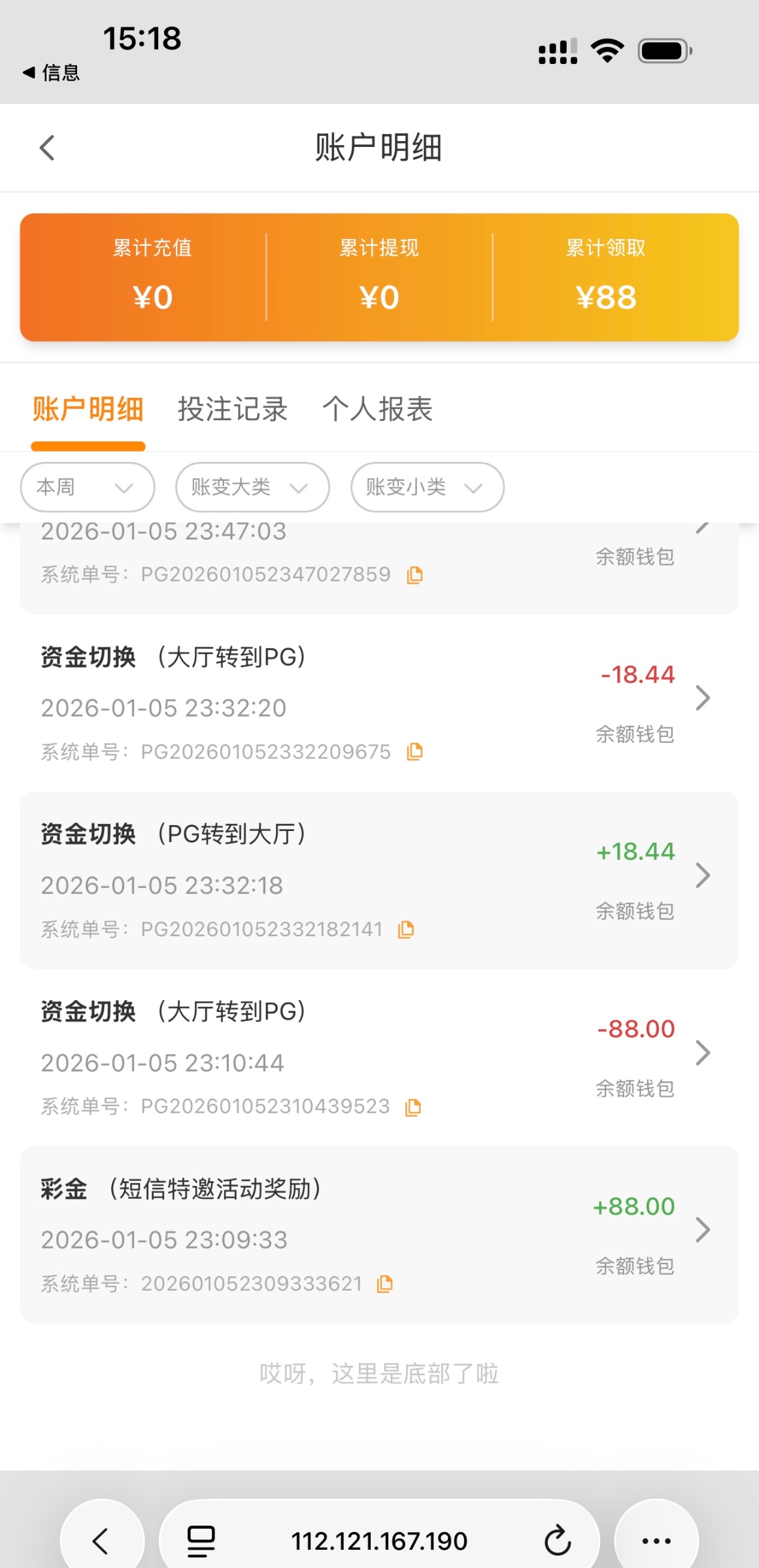The width and height of the screenshot is (759, 1568).
Task: Copy order number PG202601052347027859
Action: click(414, 575)
